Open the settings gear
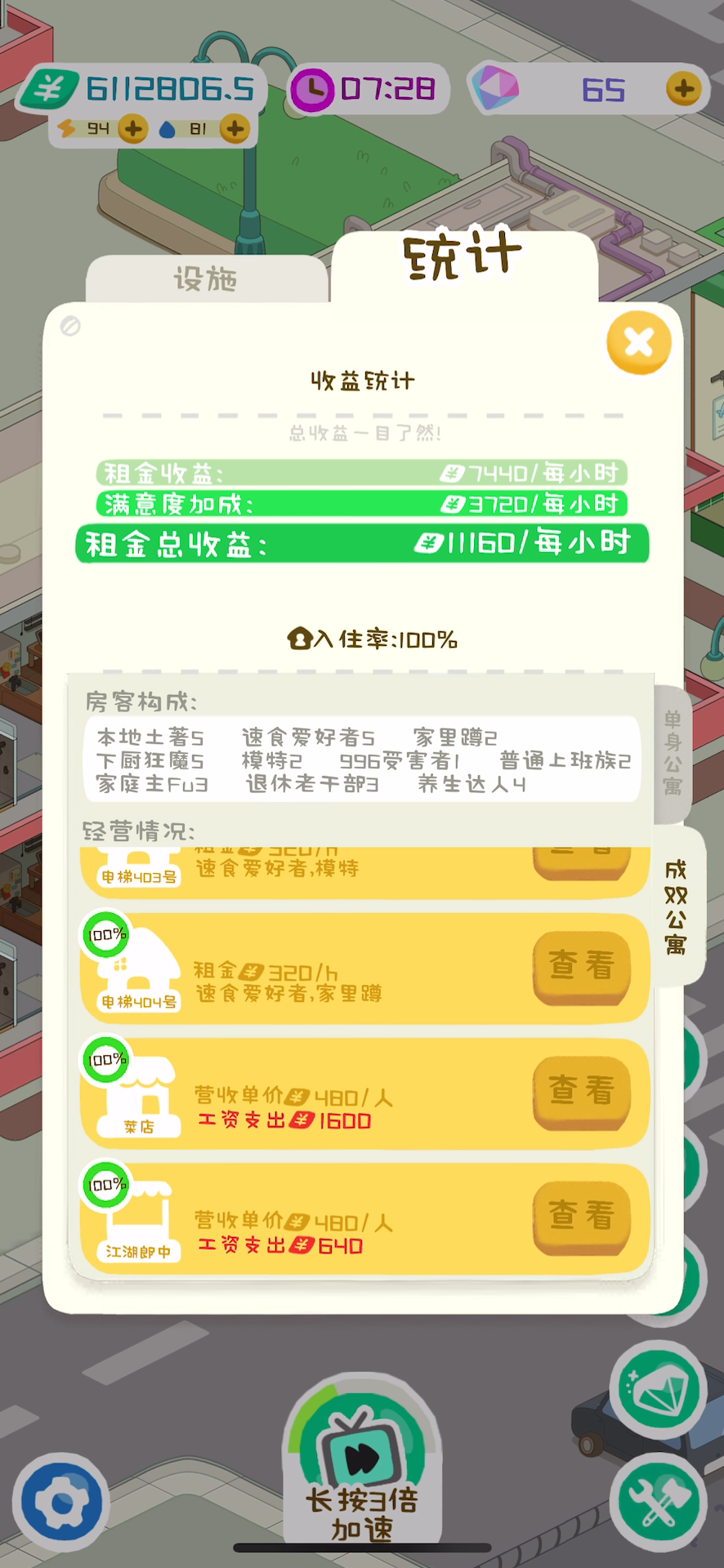The height and width of the screenshot is (1568, 724). click(61, 1503)
